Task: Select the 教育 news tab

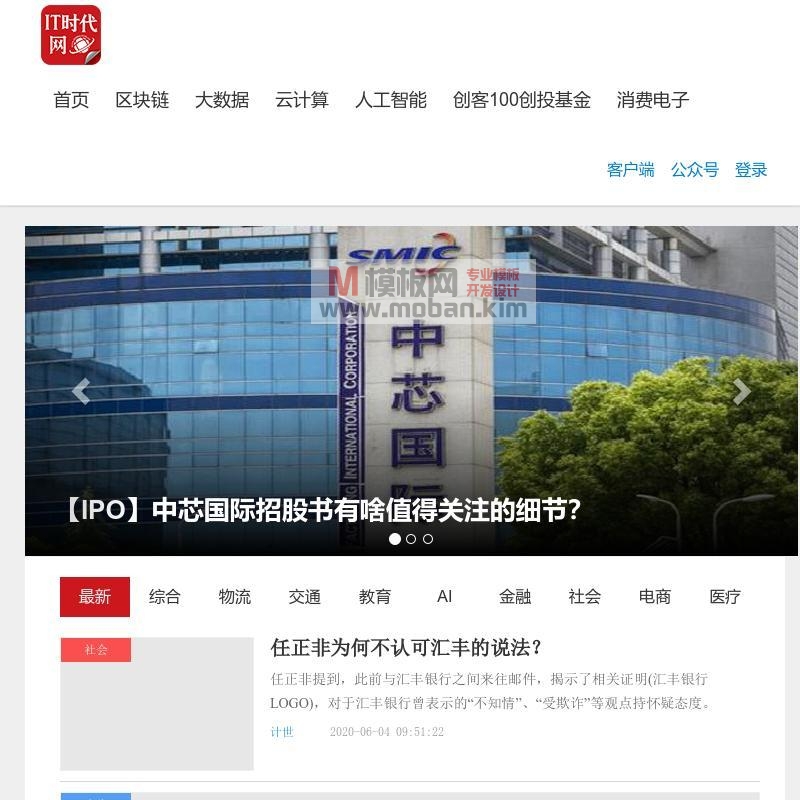Action: [375, 597]
